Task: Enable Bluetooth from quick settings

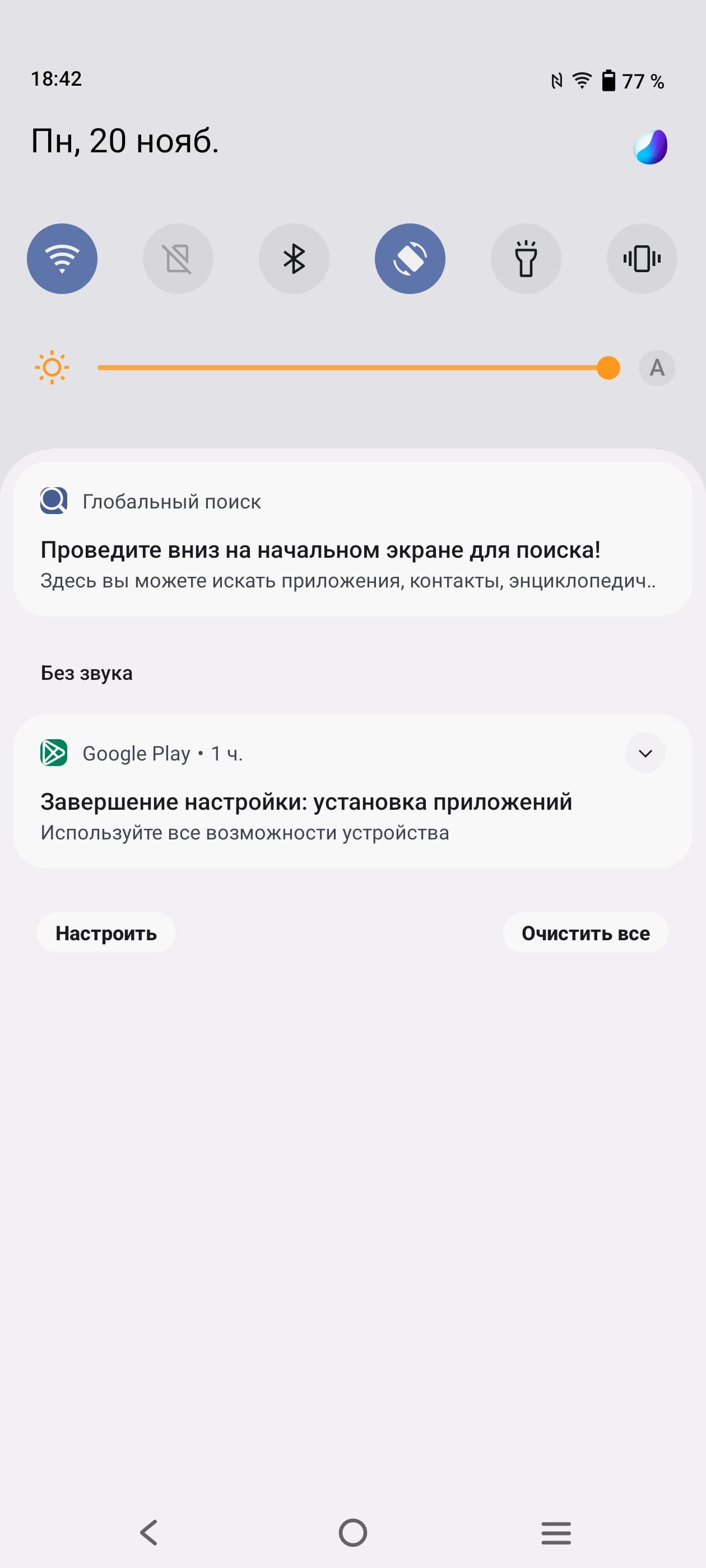Action: click(x=294, y=259)
